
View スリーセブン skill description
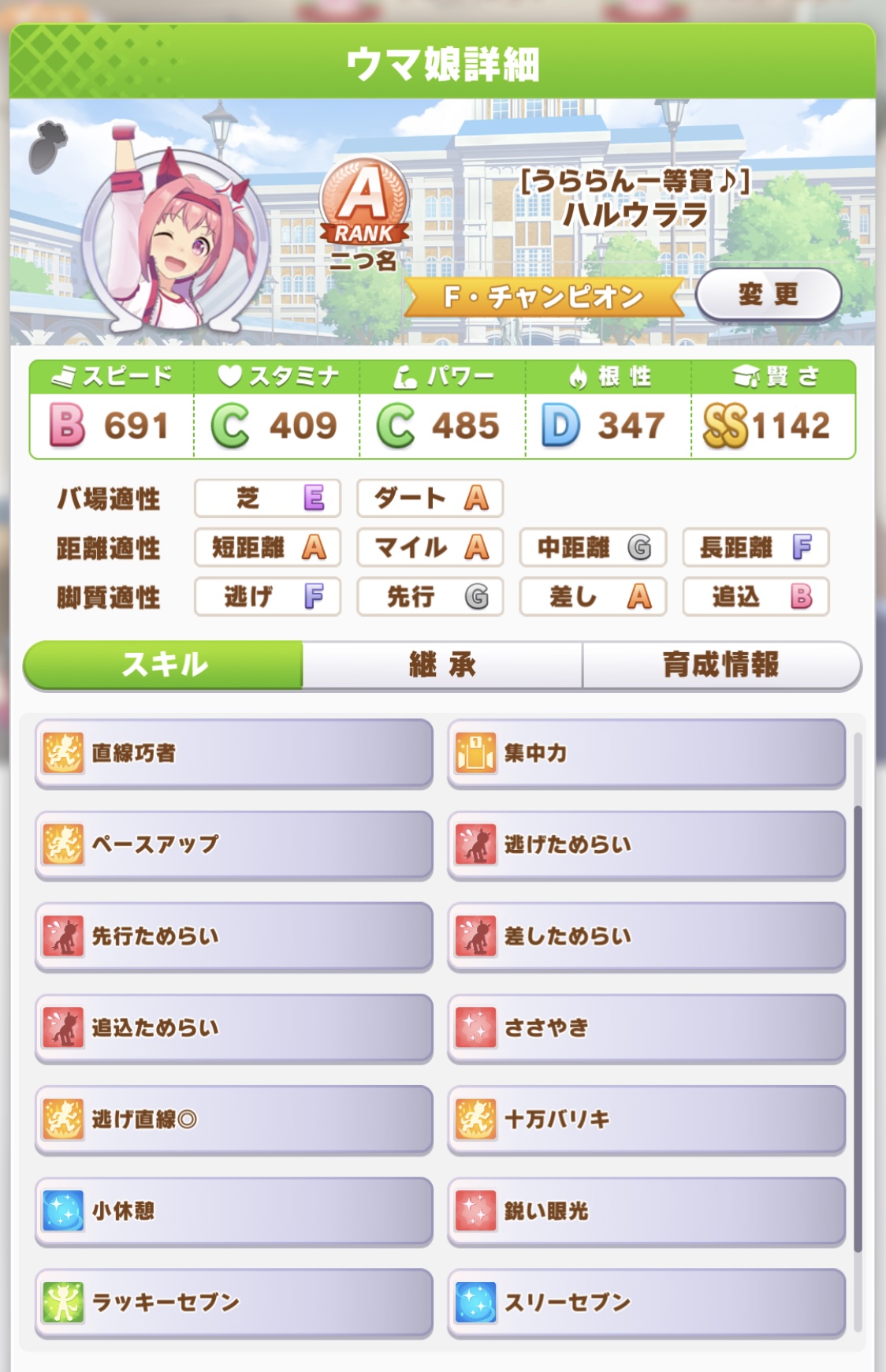(x=646, y=1302)
